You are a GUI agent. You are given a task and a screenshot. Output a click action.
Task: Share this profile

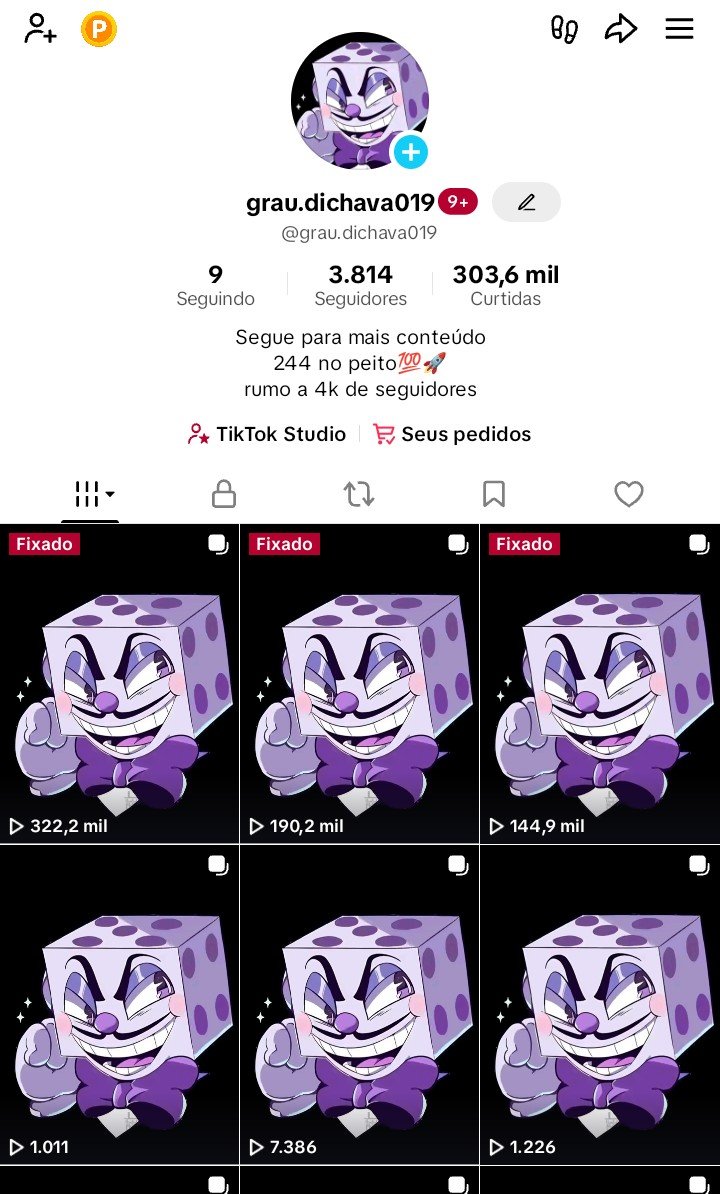pos(621,29)
